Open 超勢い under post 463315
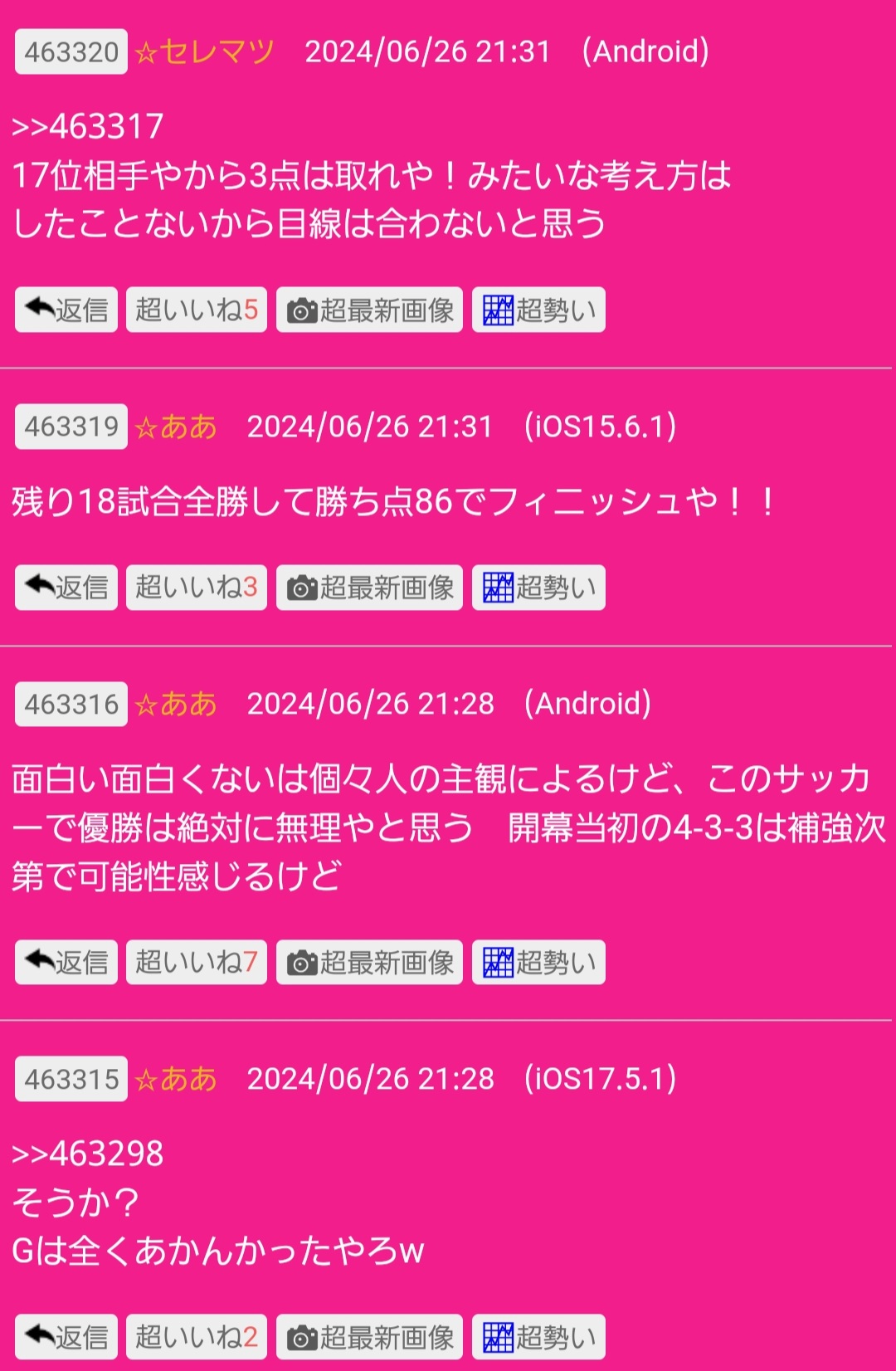896x1371 pixels. click(x=538, y=1336)
